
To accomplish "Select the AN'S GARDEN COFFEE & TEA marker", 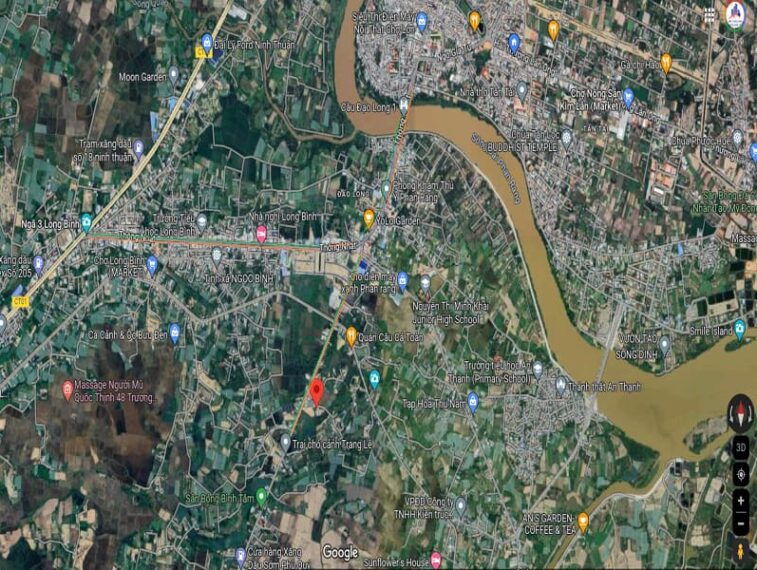I will tap(583, 521).
